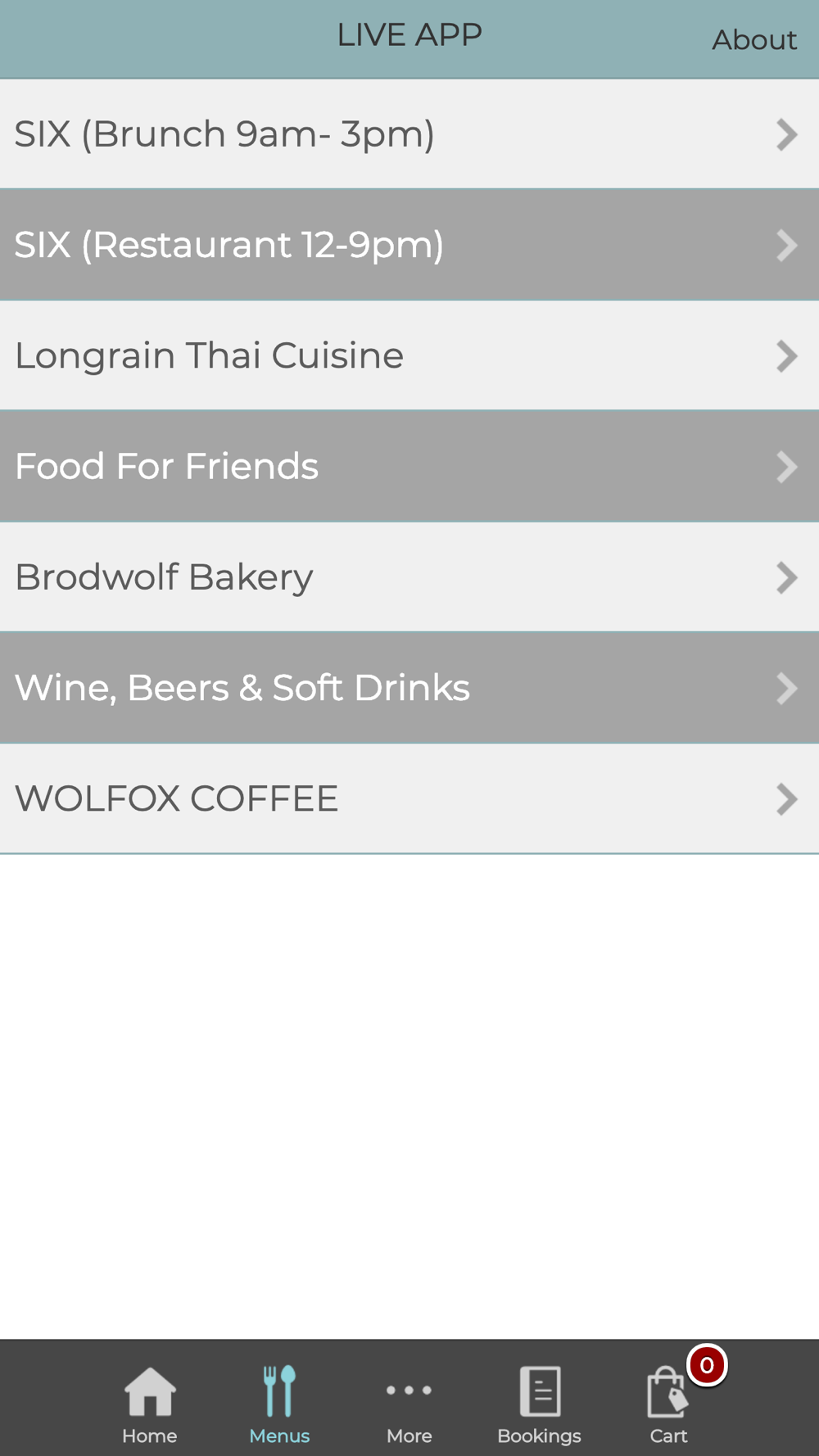Open WOLFOX COFFEE menu
The image size is (819, 1456).
(409, 798)
